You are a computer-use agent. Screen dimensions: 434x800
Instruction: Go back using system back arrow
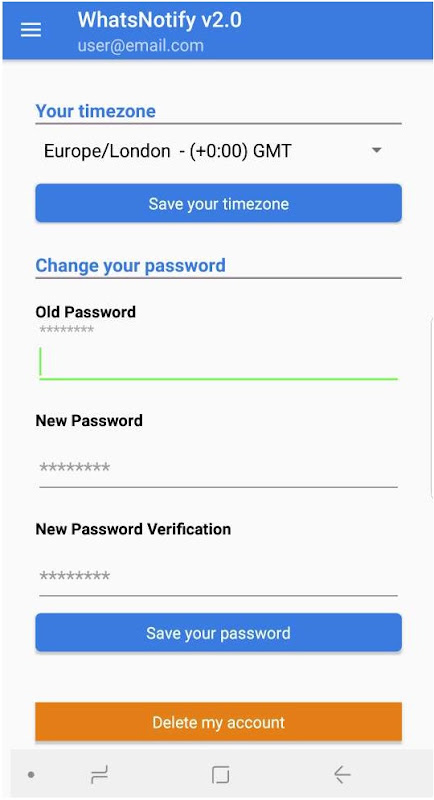[342, 775]
